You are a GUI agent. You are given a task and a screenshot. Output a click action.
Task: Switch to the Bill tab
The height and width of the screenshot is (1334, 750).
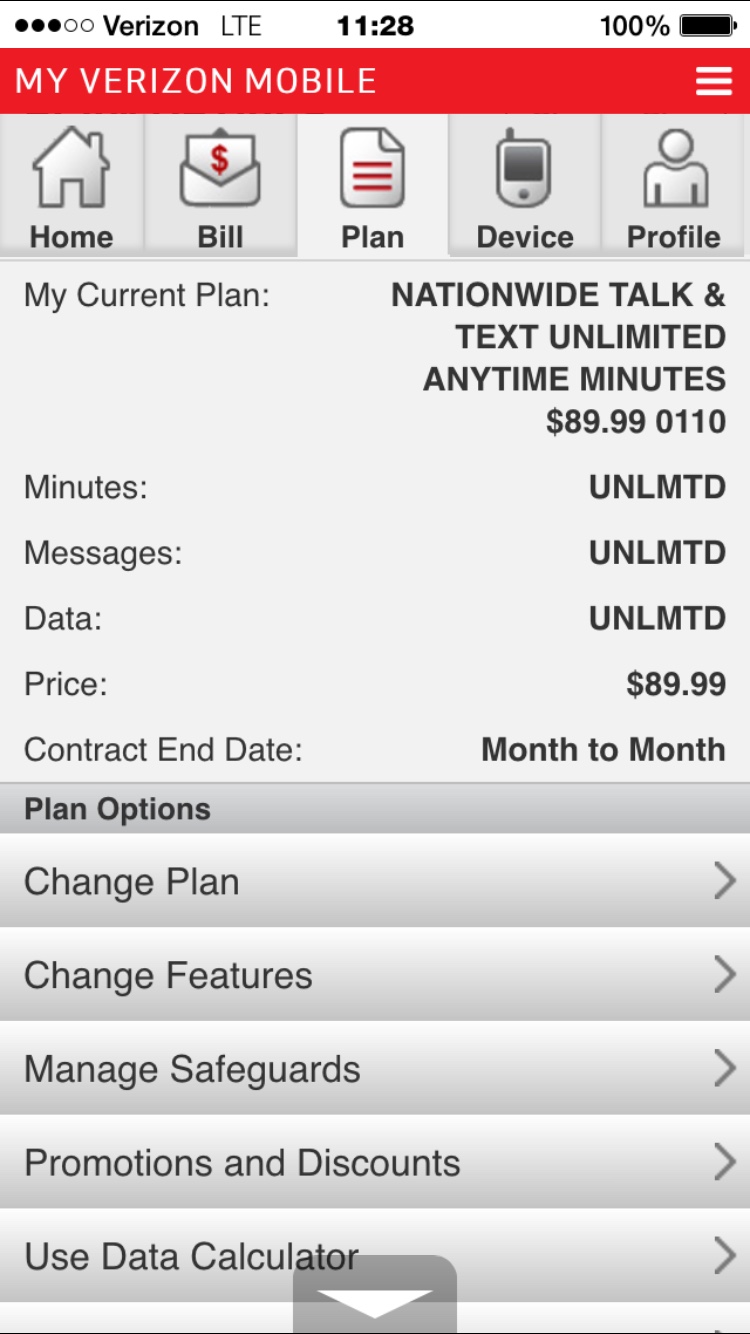[220, 186]
